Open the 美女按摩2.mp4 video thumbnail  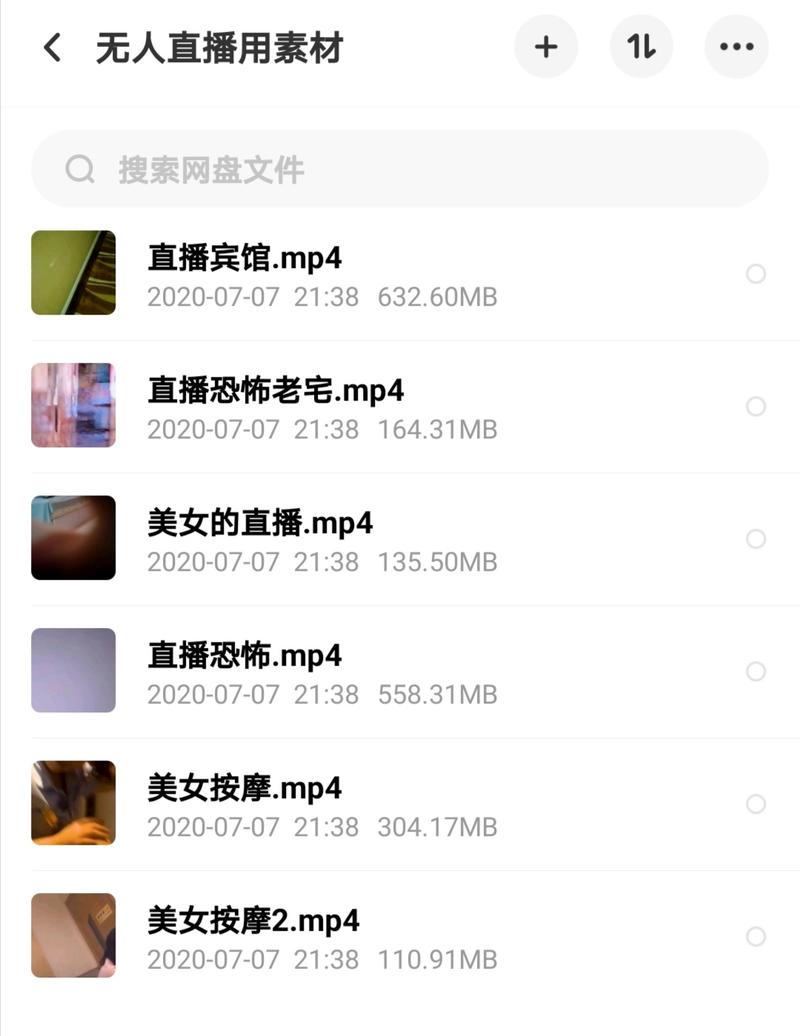[73, 936]
